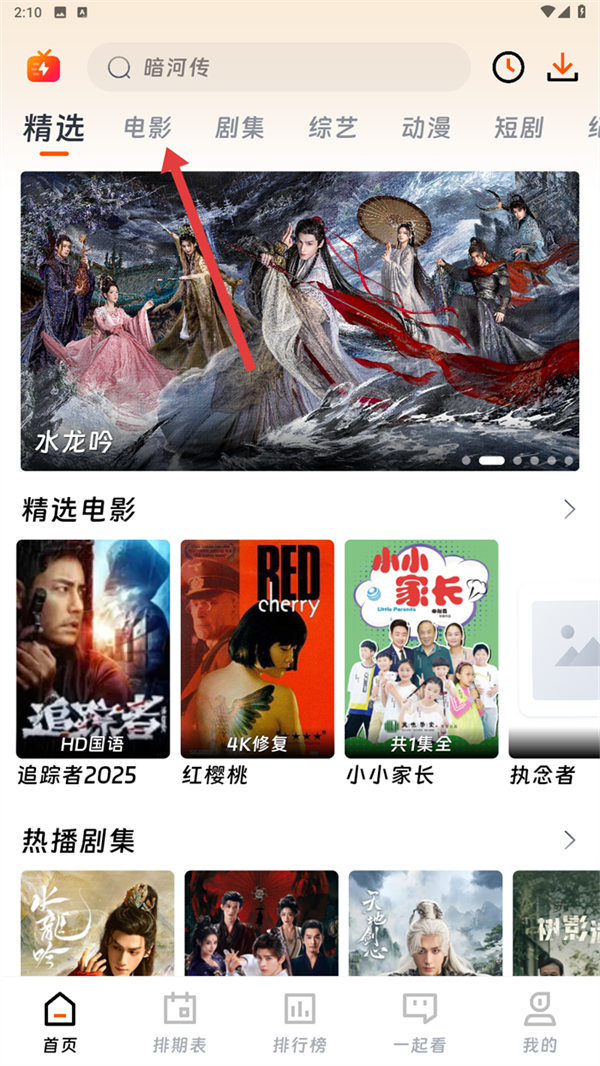Switch to the 排期表 bottom tab
Viewport: 600px width, 1066px height.
point(180,1022)
